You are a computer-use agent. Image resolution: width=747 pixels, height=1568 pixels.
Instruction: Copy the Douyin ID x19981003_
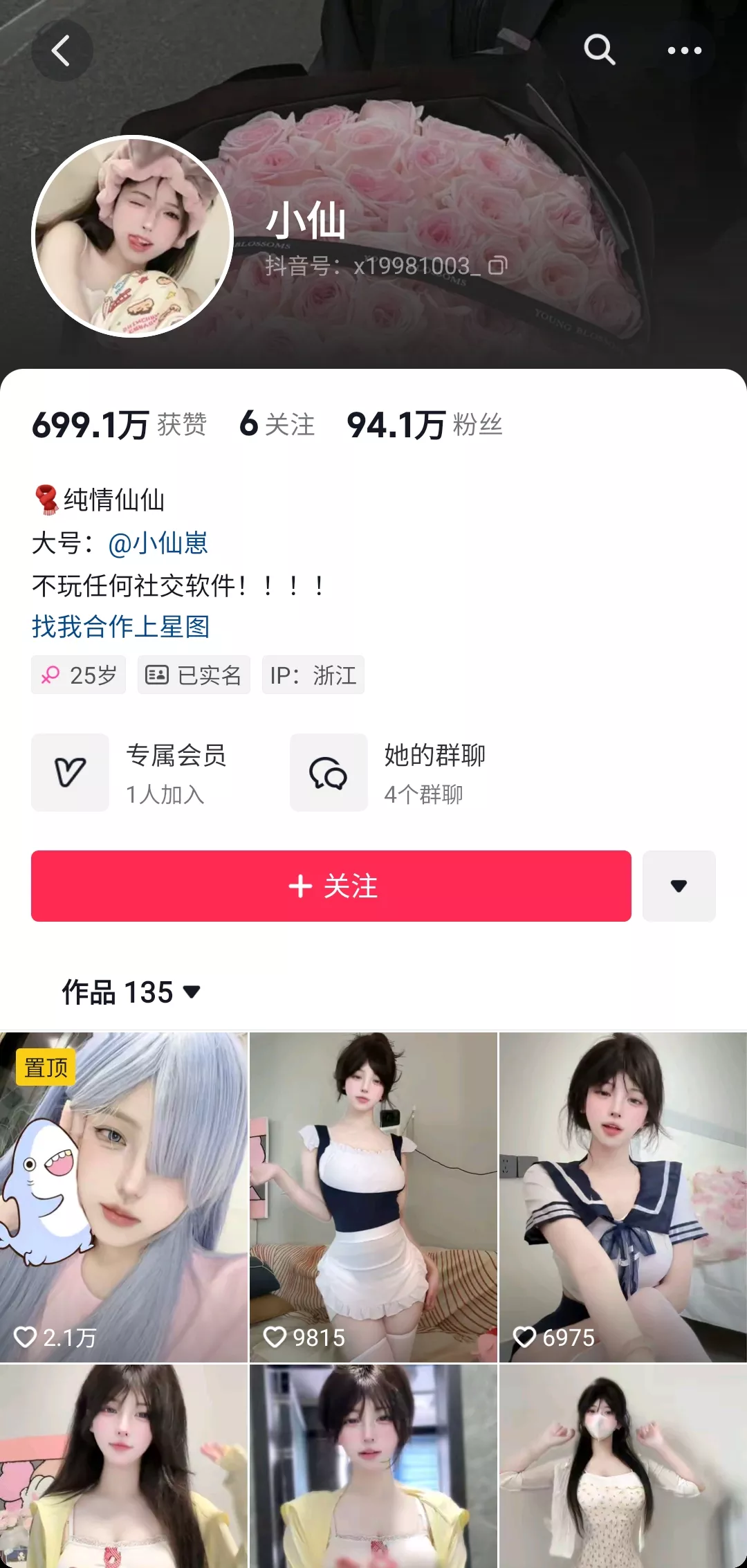click(498, 266)
